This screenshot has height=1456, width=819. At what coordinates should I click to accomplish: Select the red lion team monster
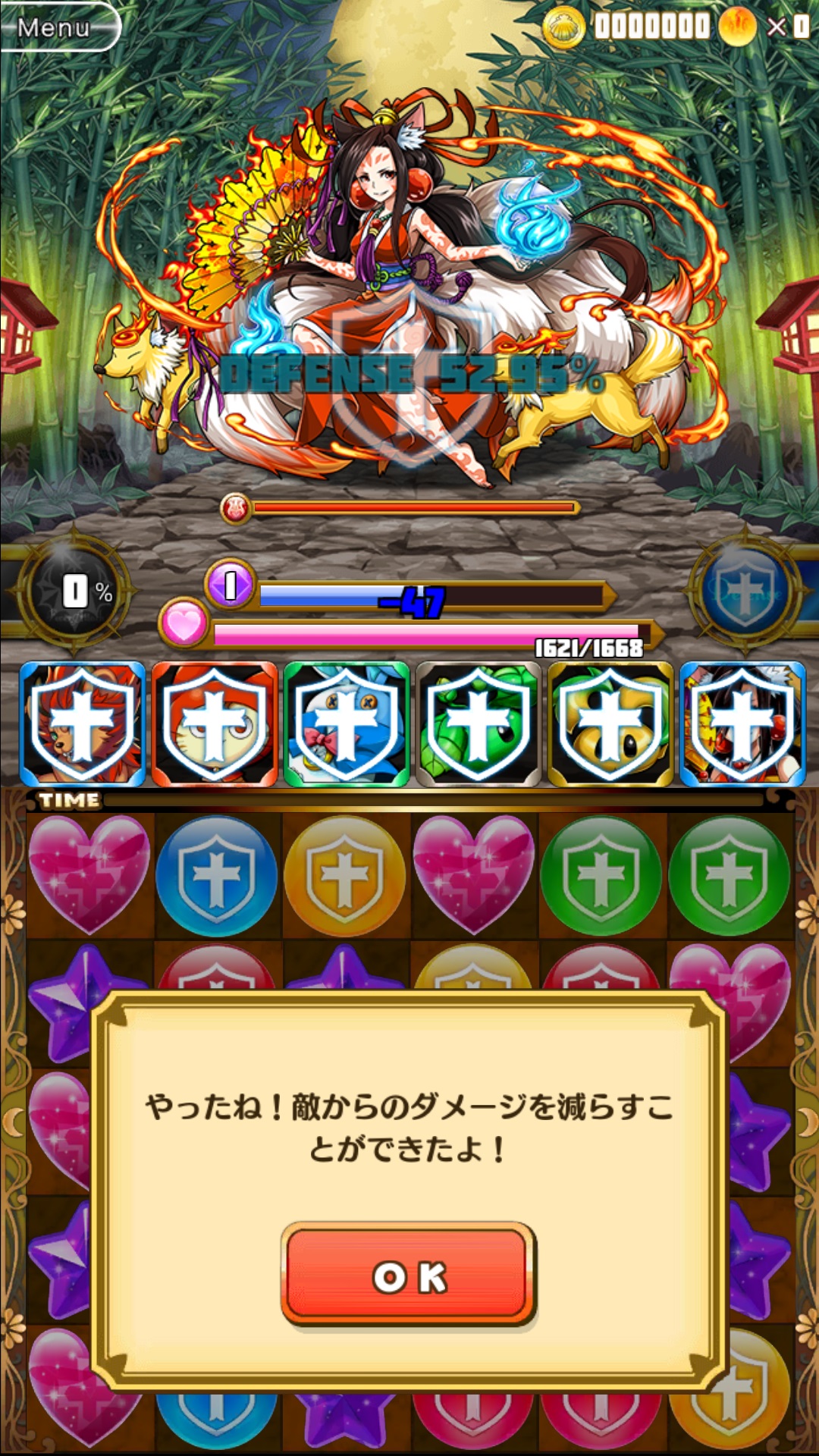[x=82, y=723]
